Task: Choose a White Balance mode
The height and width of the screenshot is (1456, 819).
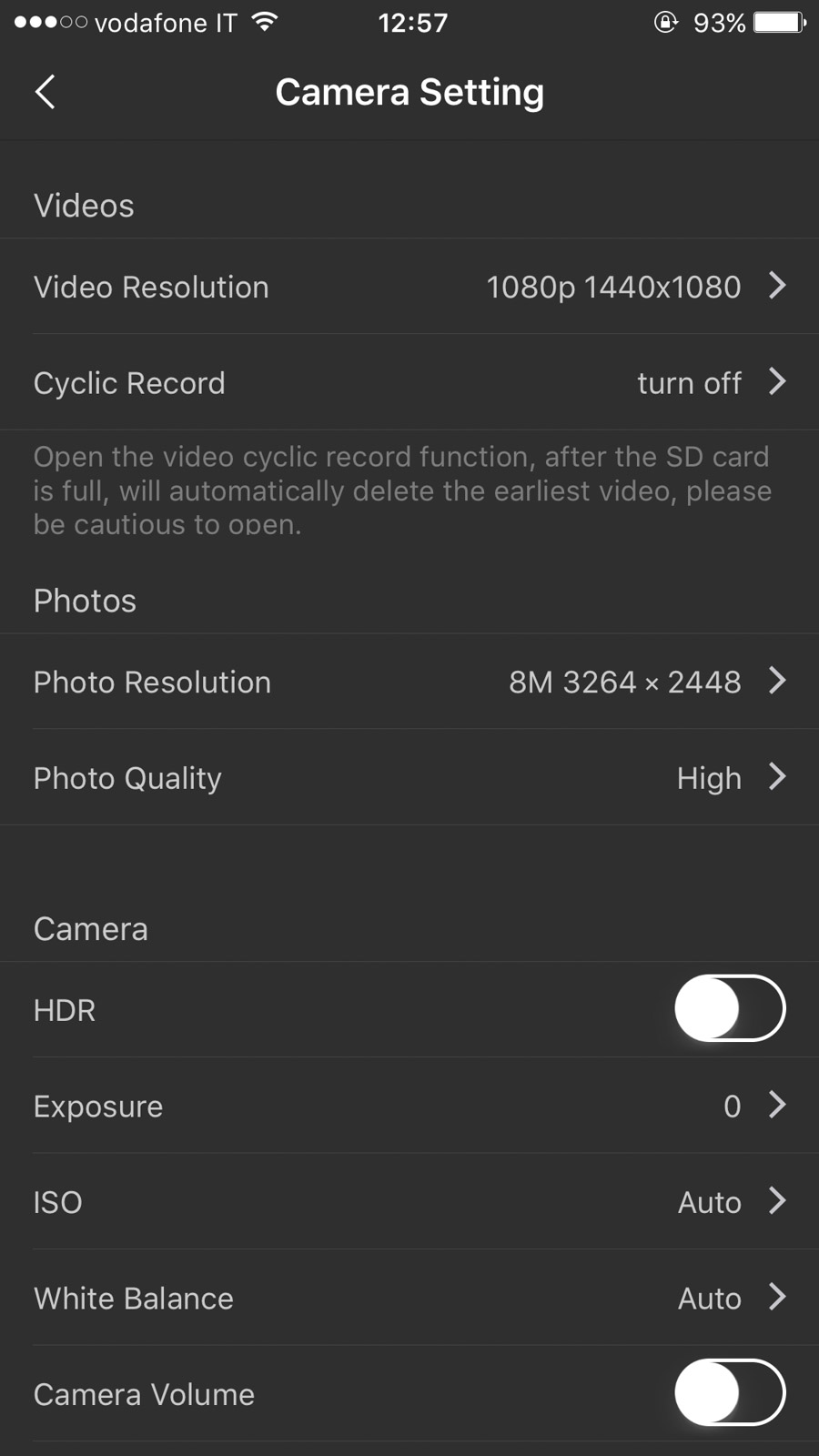Action: click(409, 1298)
